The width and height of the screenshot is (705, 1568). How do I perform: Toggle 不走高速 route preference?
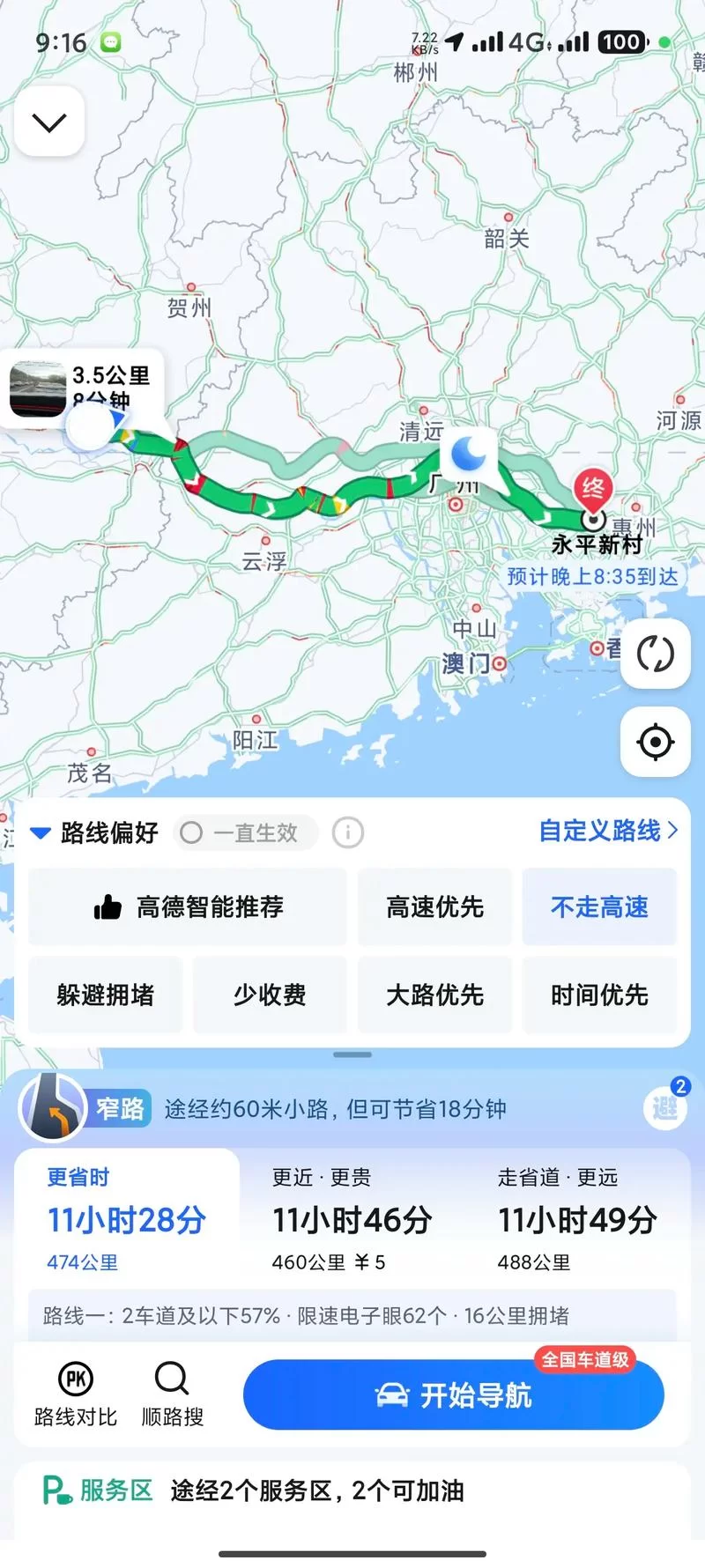pos(599,906)
